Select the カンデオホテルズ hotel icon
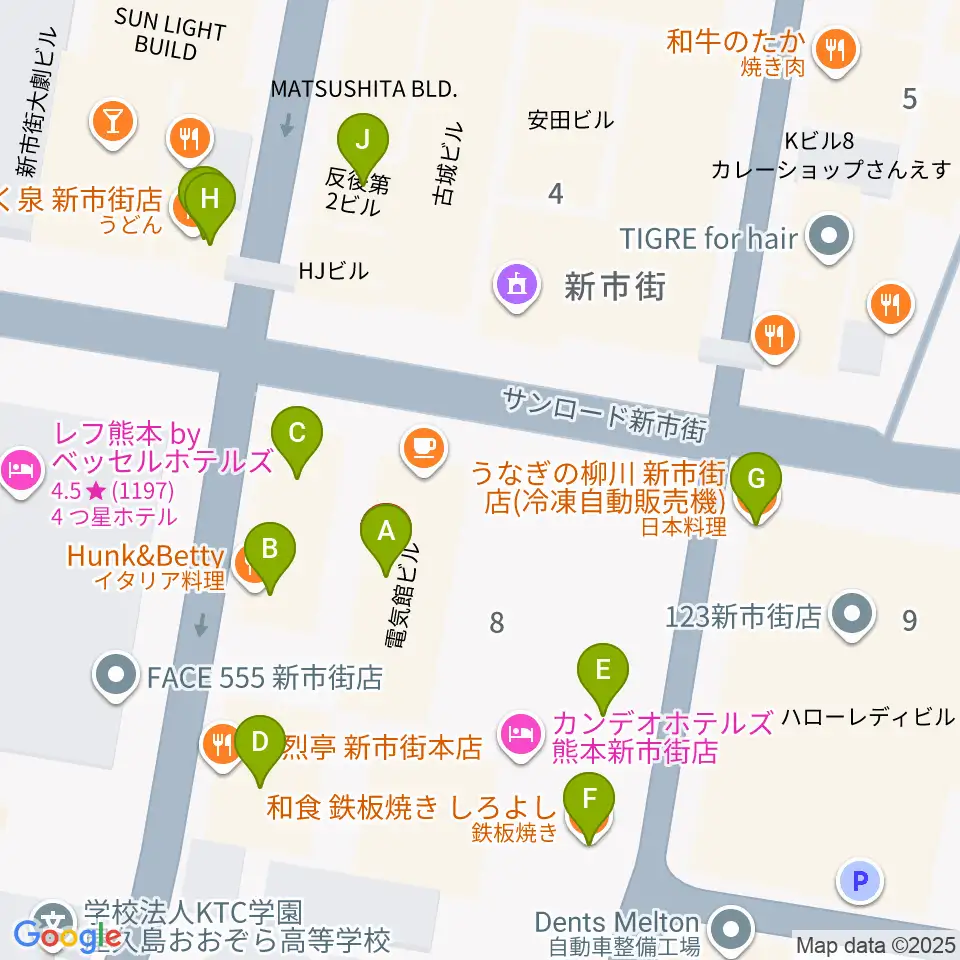960x960 pixels. [x=518, y=737]
